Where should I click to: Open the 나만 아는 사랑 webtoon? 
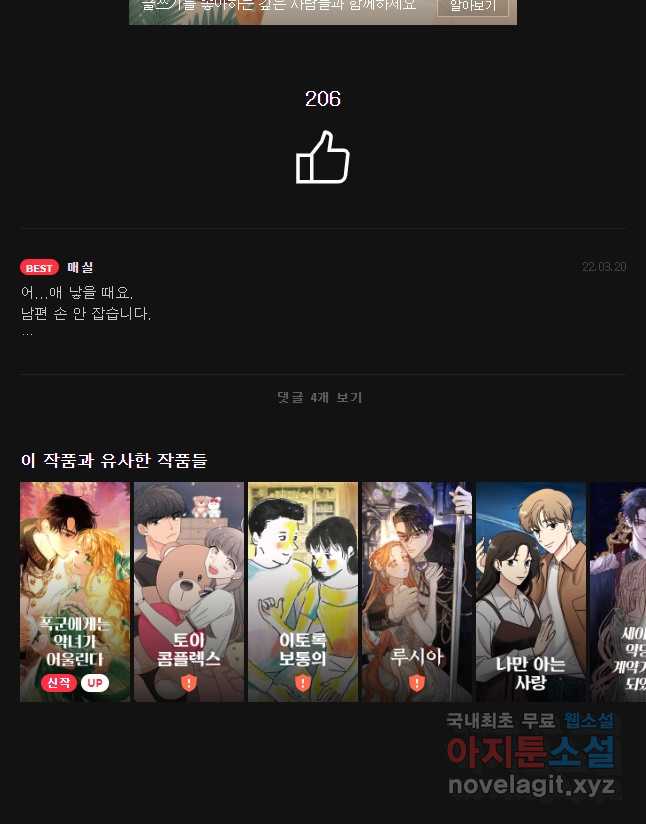click(x=531, y=591)
